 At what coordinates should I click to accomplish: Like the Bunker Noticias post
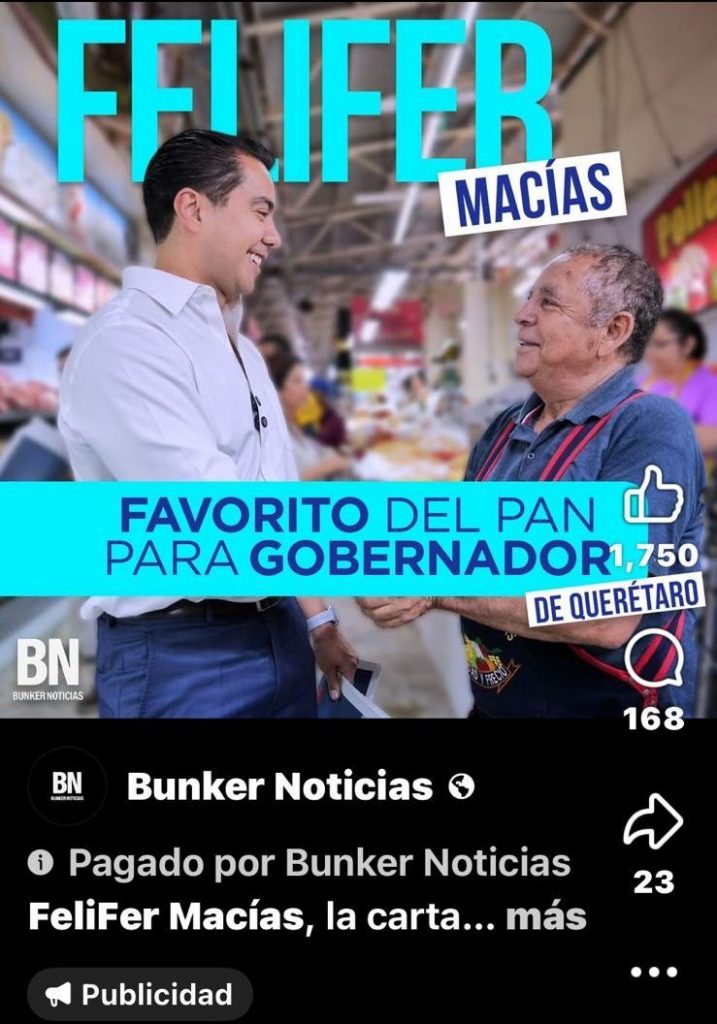(x=653, y=498)
